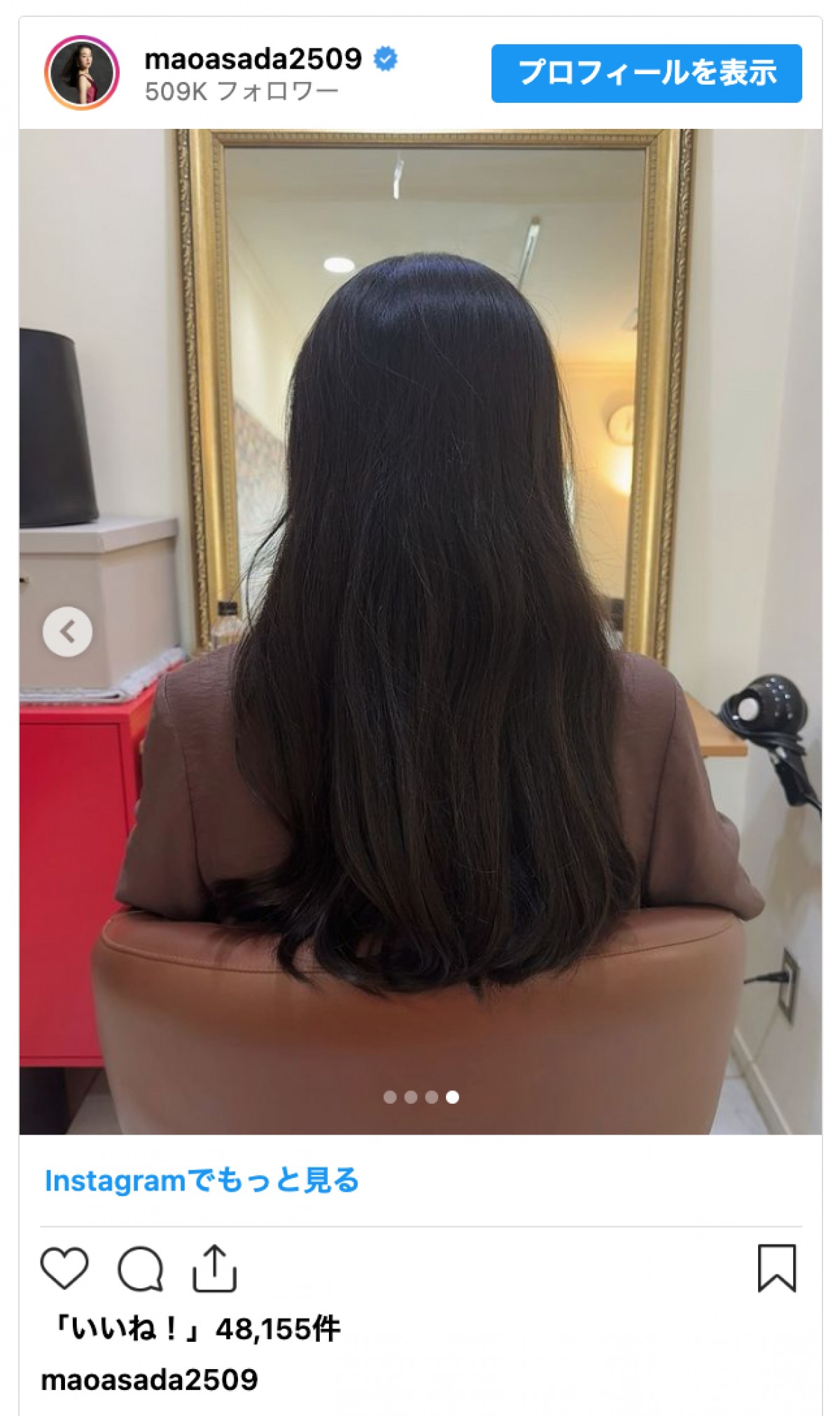Open the carousel page indicator dots
This screenshot has height=1416, width=840.
421,1097
